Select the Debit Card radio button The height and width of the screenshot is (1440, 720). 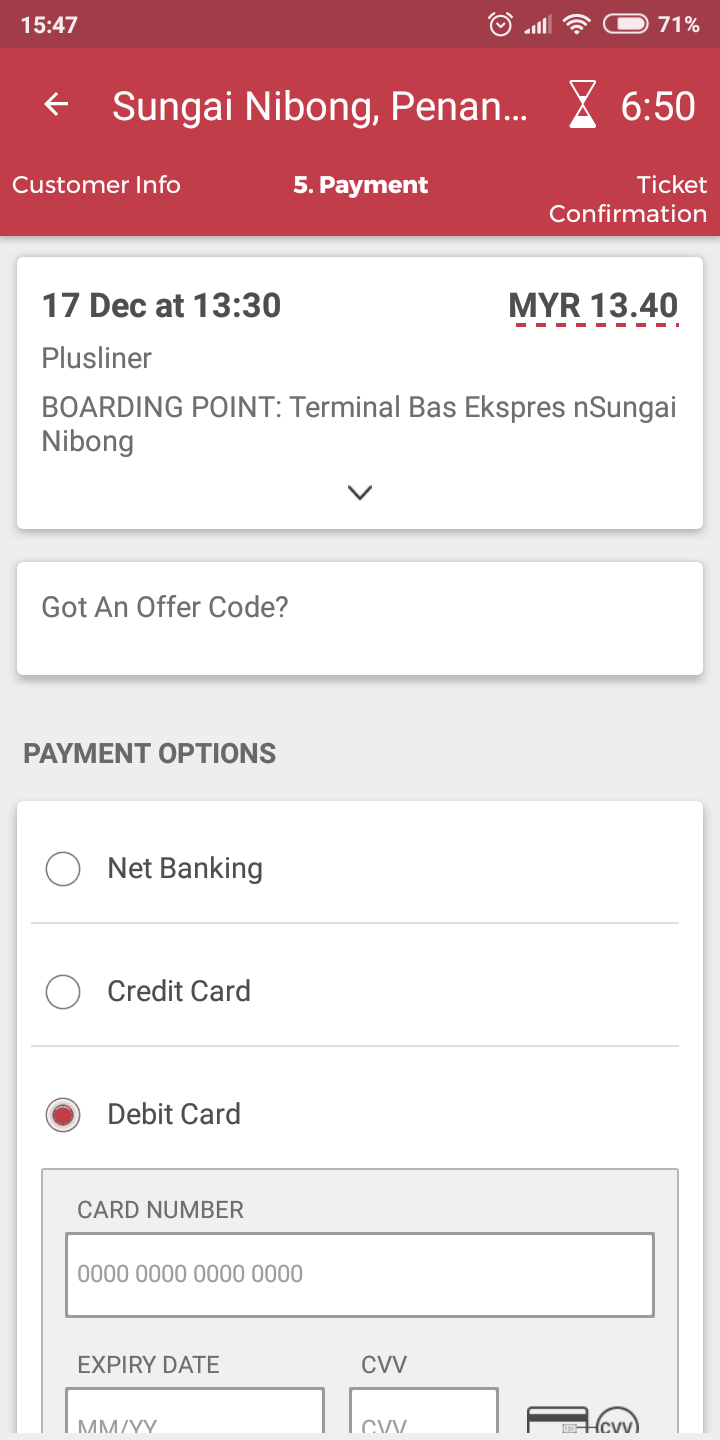point(63,1115)
